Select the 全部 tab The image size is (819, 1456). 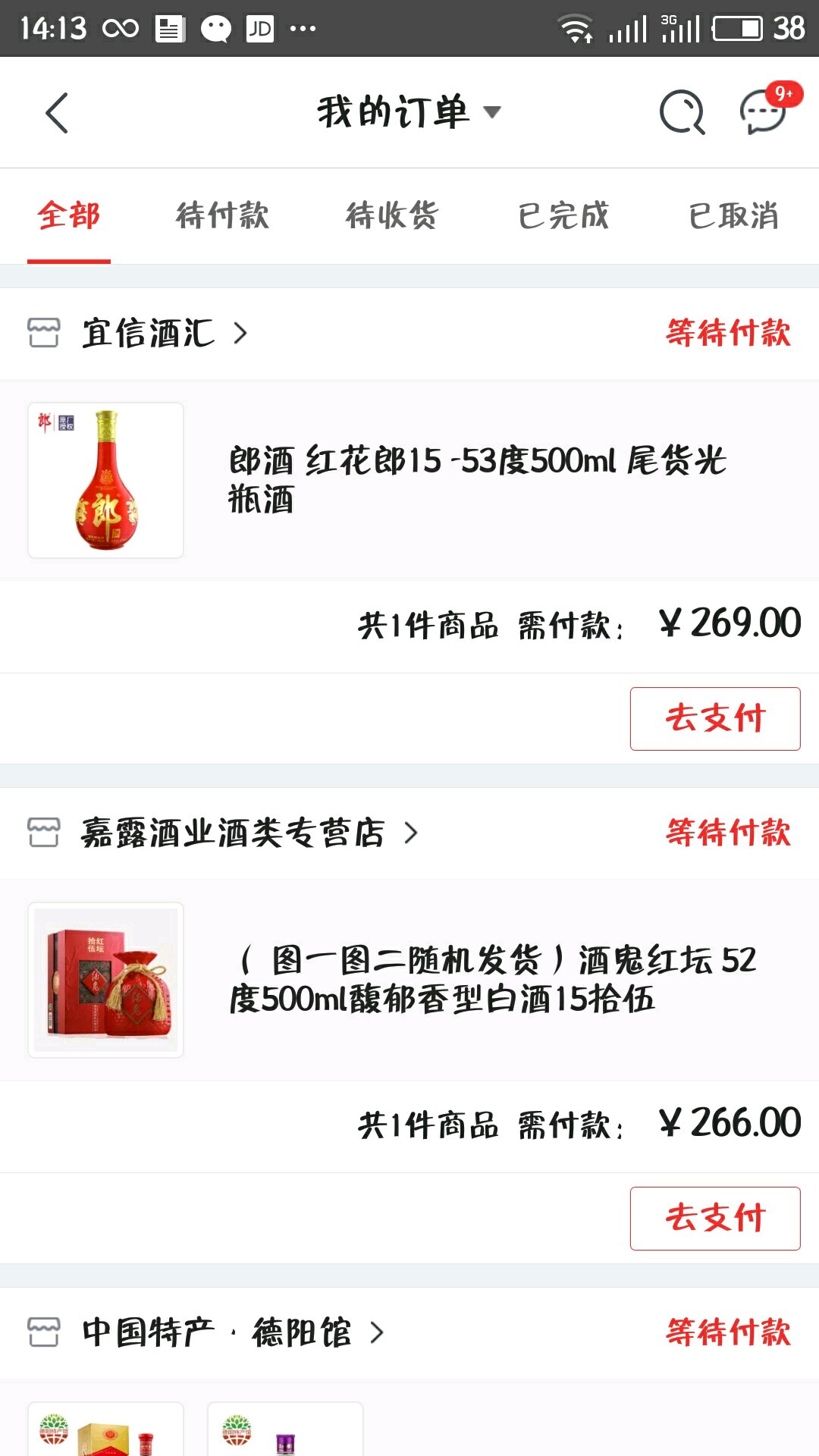[69, 216]
